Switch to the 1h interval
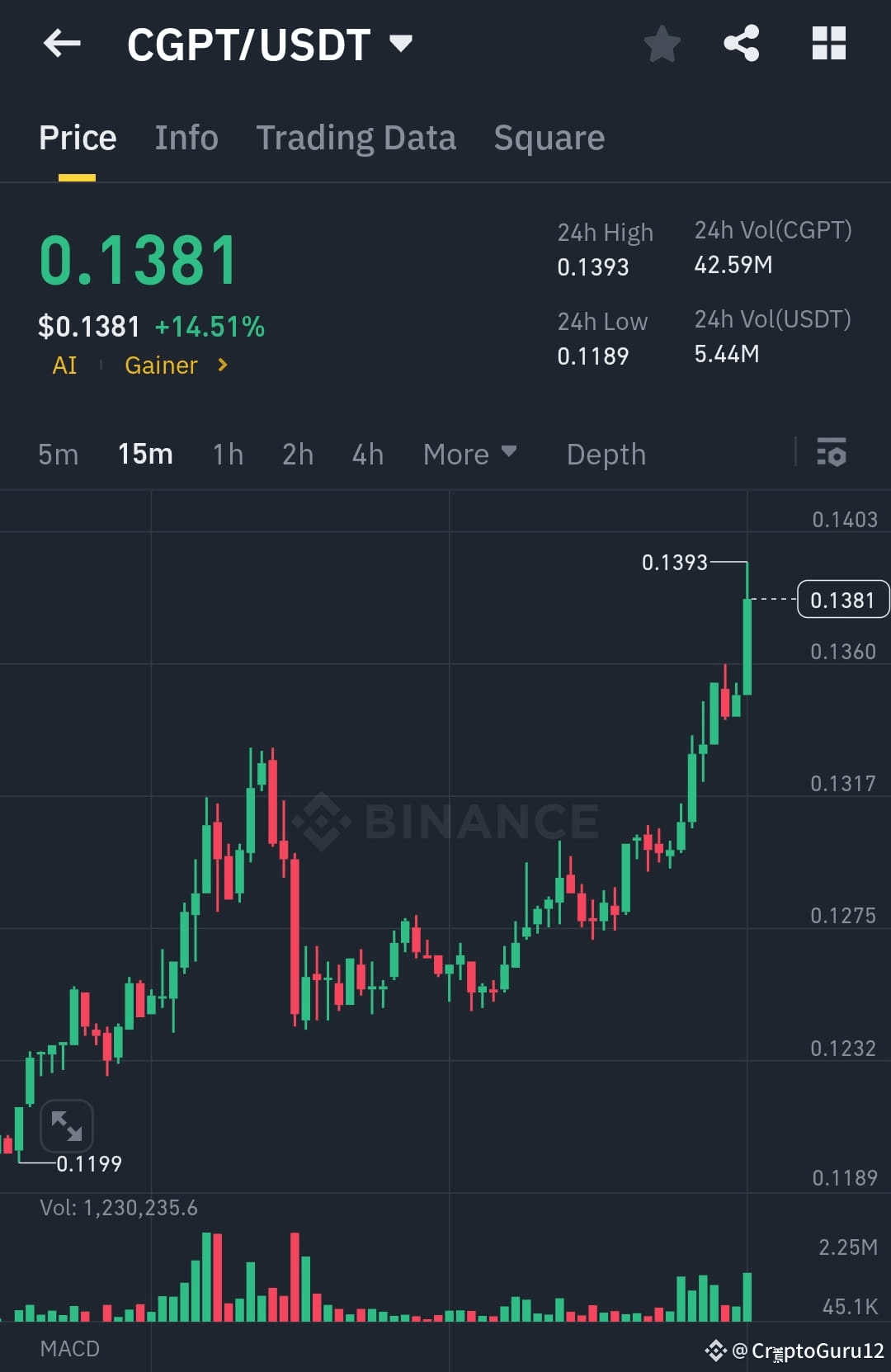This screenshot has height=1372, width=891. [227, 454]
